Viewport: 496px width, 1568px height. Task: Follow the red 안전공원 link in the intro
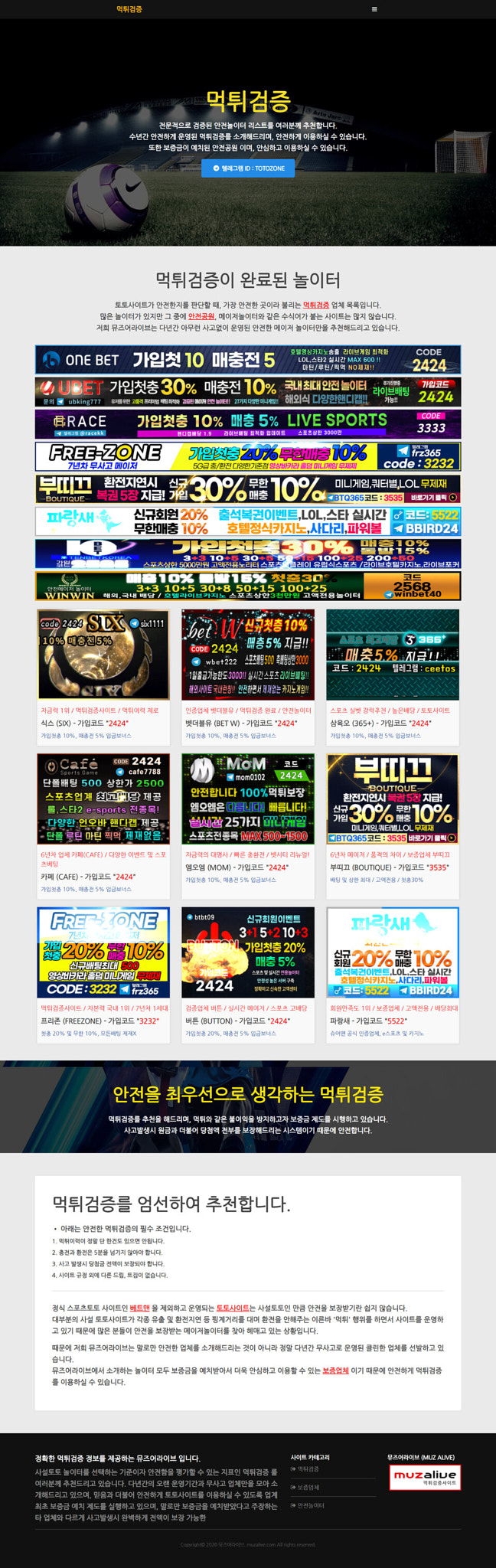point(201,316)
